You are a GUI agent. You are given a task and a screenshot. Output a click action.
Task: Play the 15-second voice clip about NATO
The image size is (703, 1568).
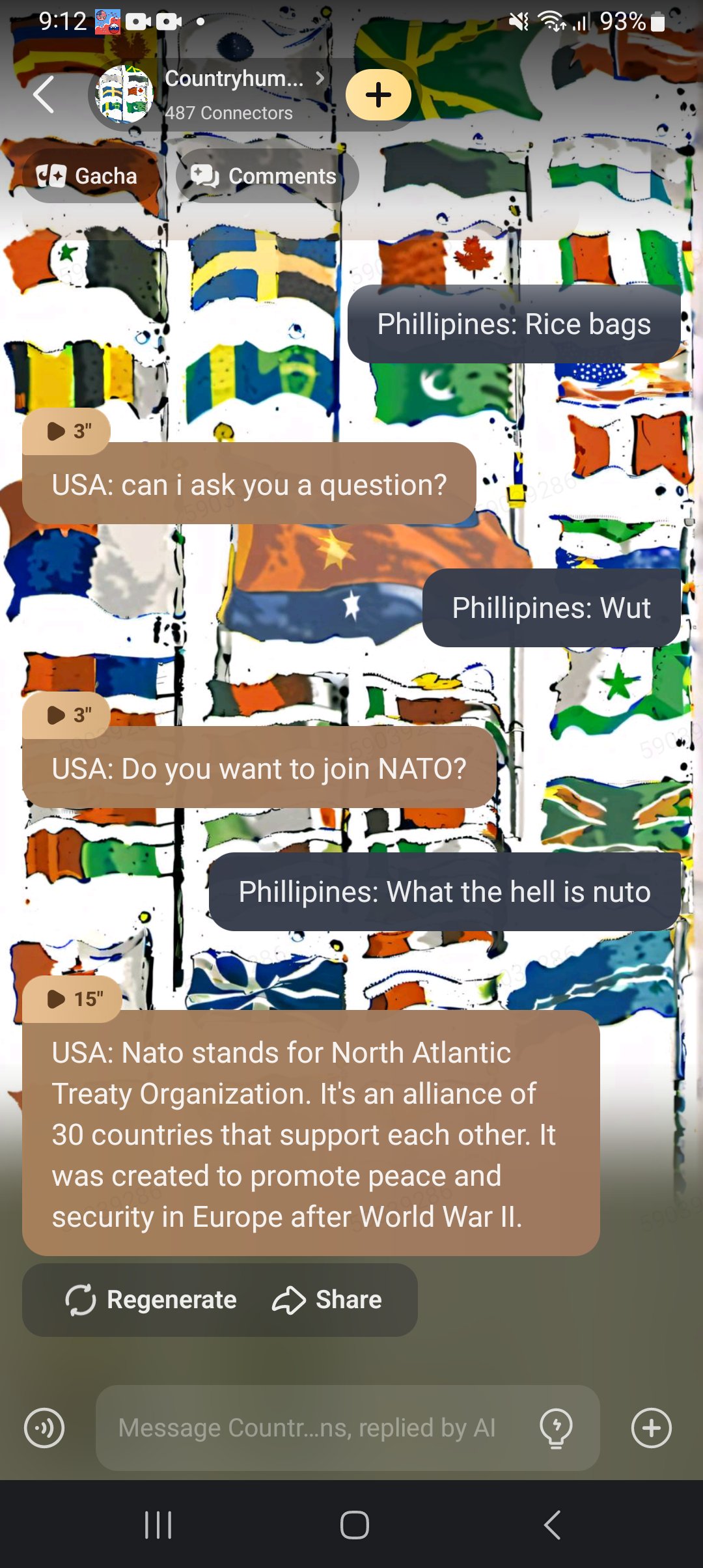click(x=72, y=999)
